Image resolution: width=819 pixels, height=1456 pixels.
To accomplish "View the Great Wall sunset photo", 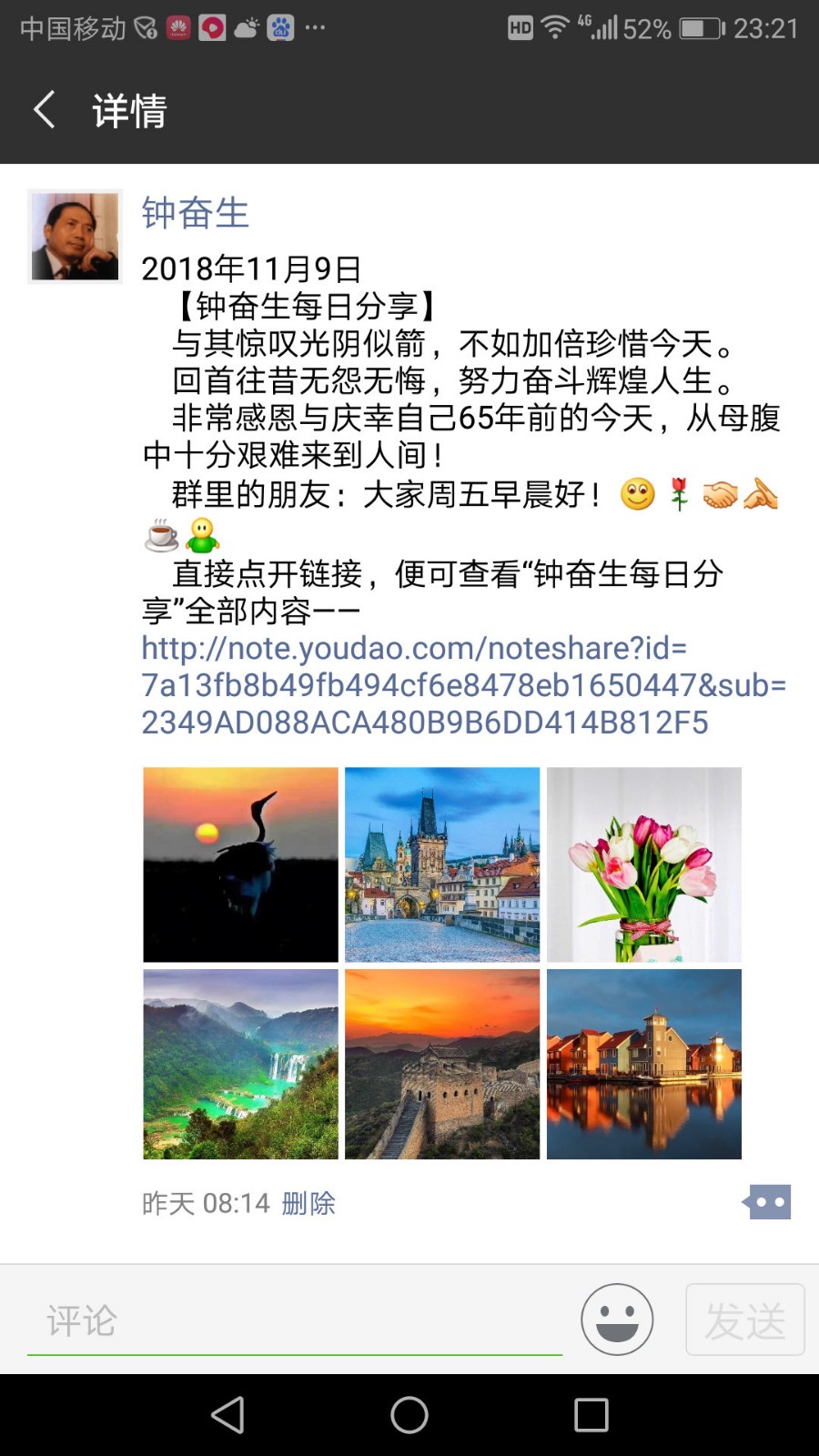I will click(442, 1064).
